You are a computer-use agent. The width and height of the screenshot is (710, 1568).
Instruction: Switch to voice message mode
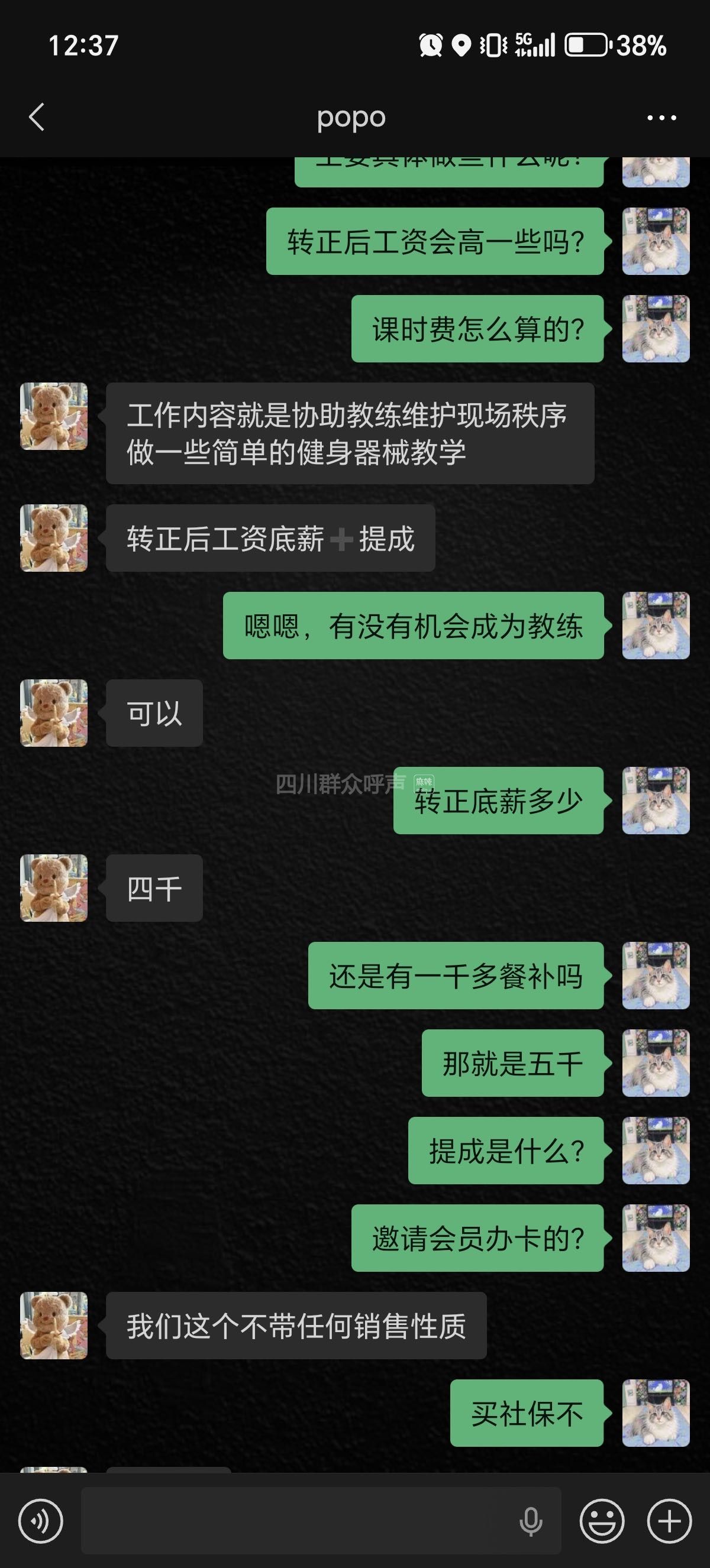[41, 1521]
